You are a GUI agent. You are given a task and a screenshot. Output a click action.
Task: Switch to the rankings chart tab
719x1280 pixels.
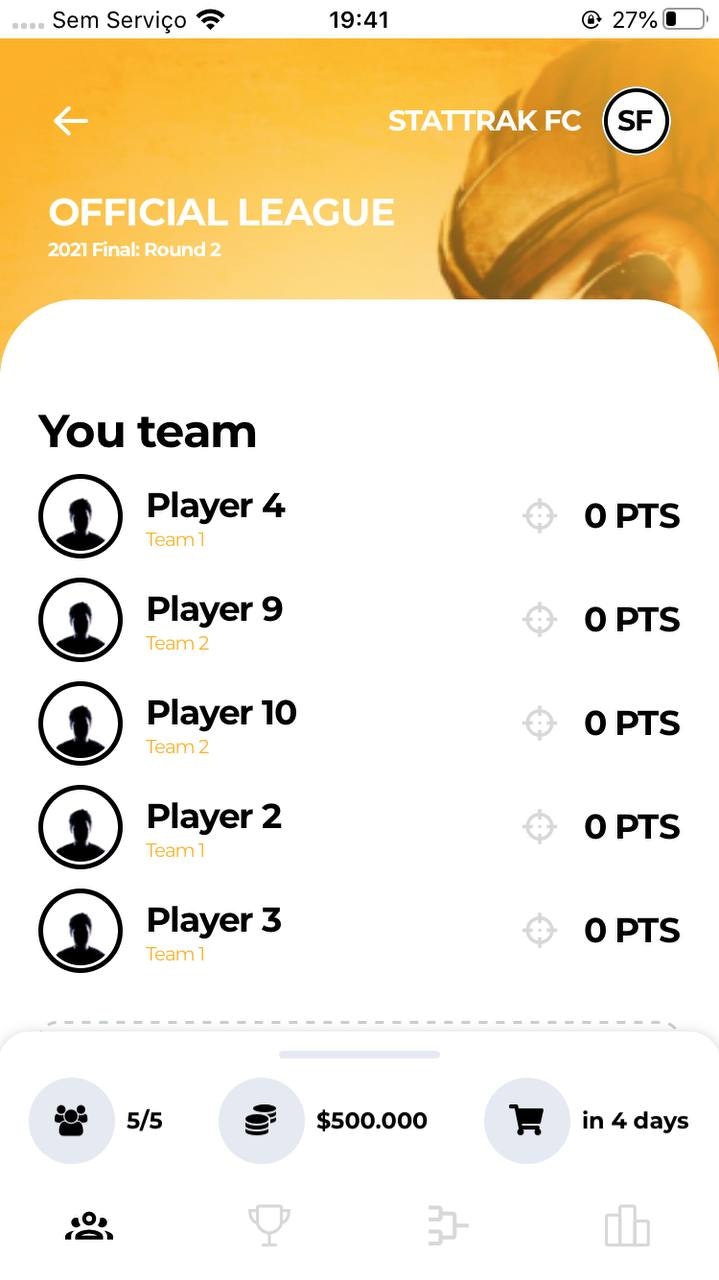tap(627, 1226)
